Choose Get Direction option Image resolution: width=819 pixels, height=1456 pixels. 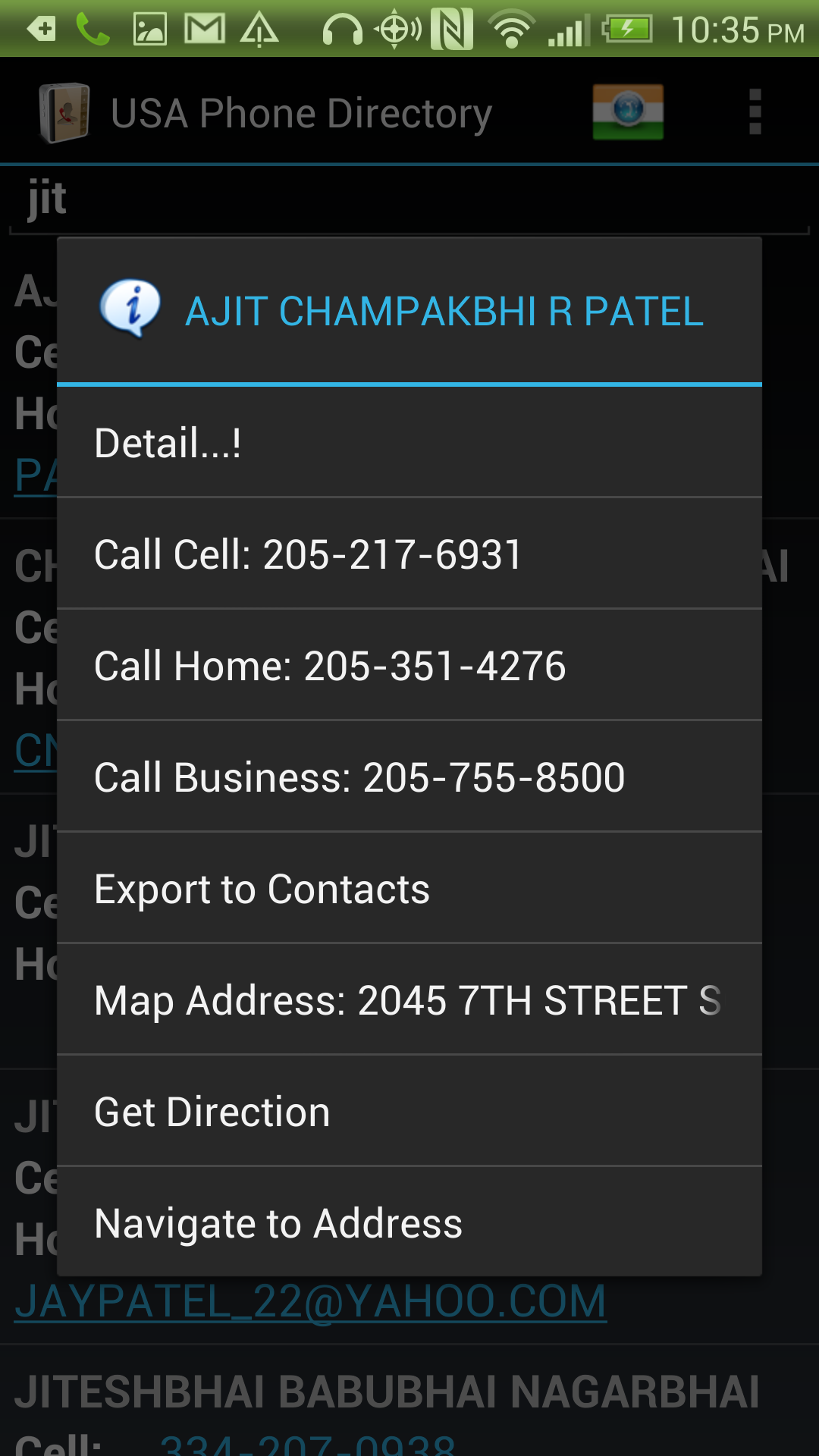[409, 1111]
